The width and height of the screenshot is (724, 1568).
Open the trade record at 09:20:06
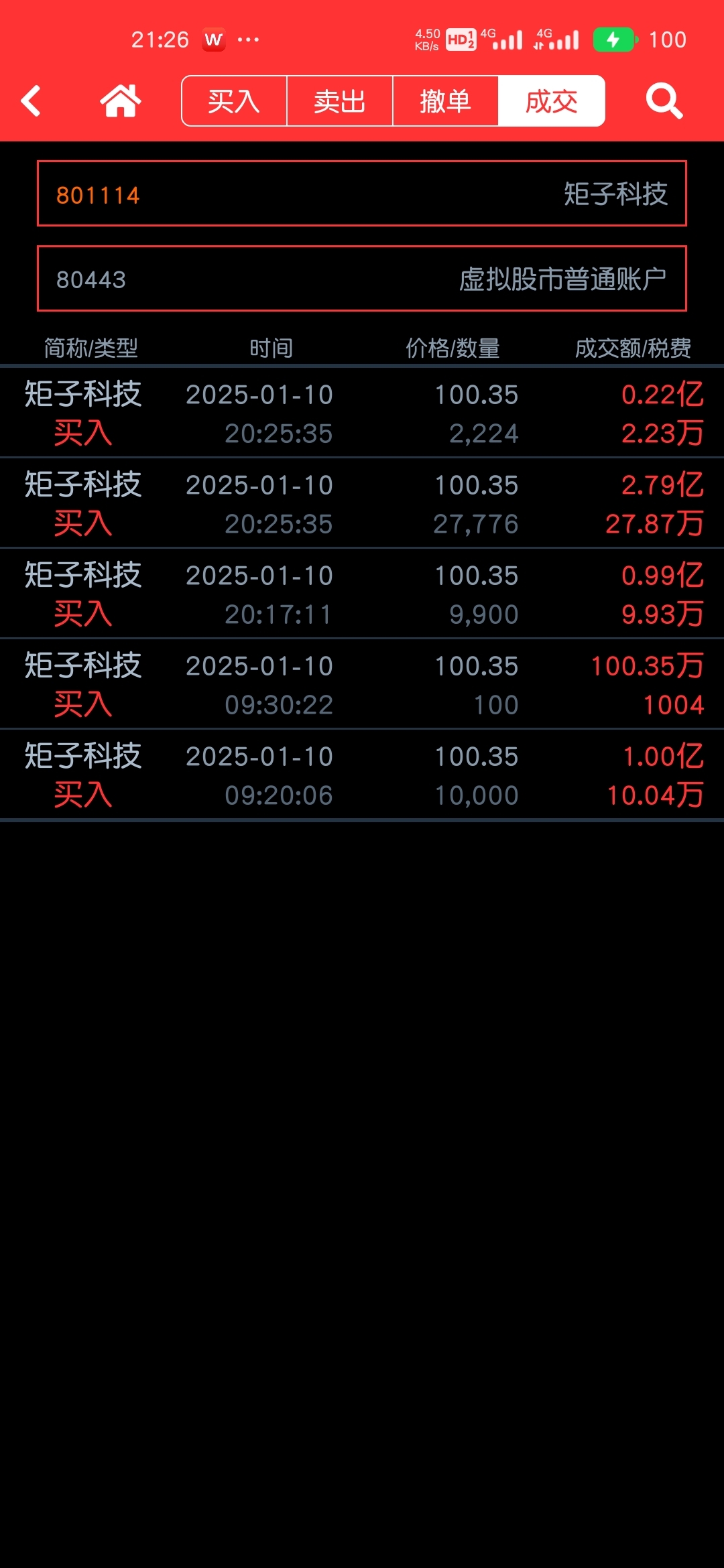click(x=362, y=775)
